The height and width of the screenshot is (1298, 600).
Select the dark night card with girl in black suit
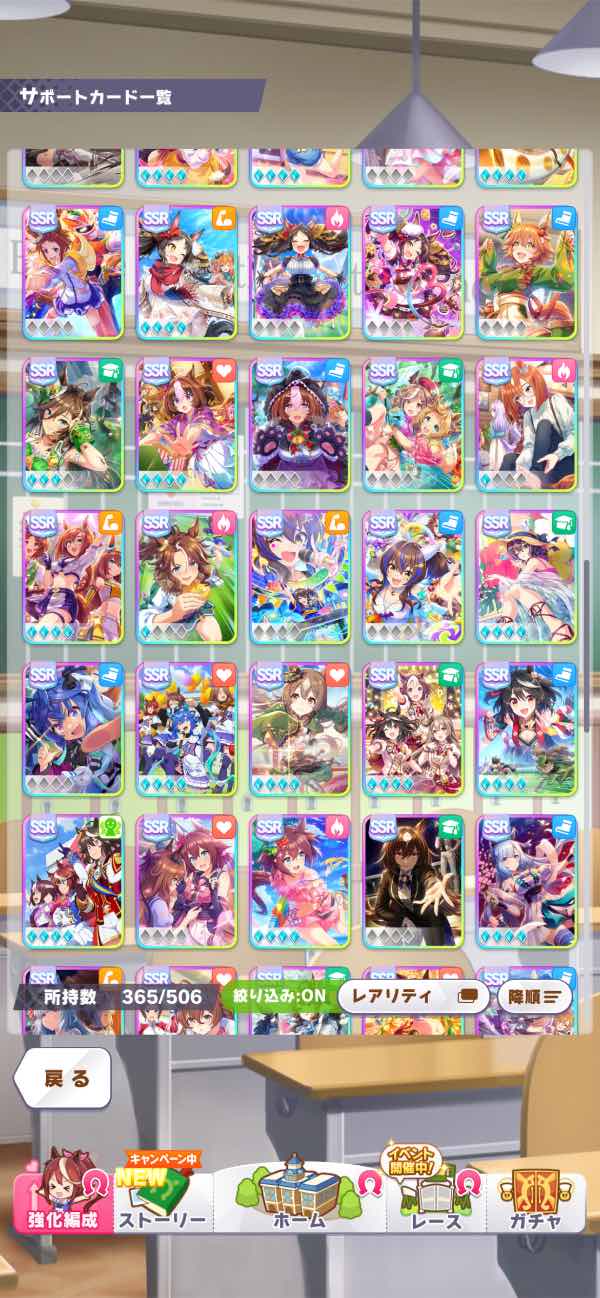tap(413, 882)
